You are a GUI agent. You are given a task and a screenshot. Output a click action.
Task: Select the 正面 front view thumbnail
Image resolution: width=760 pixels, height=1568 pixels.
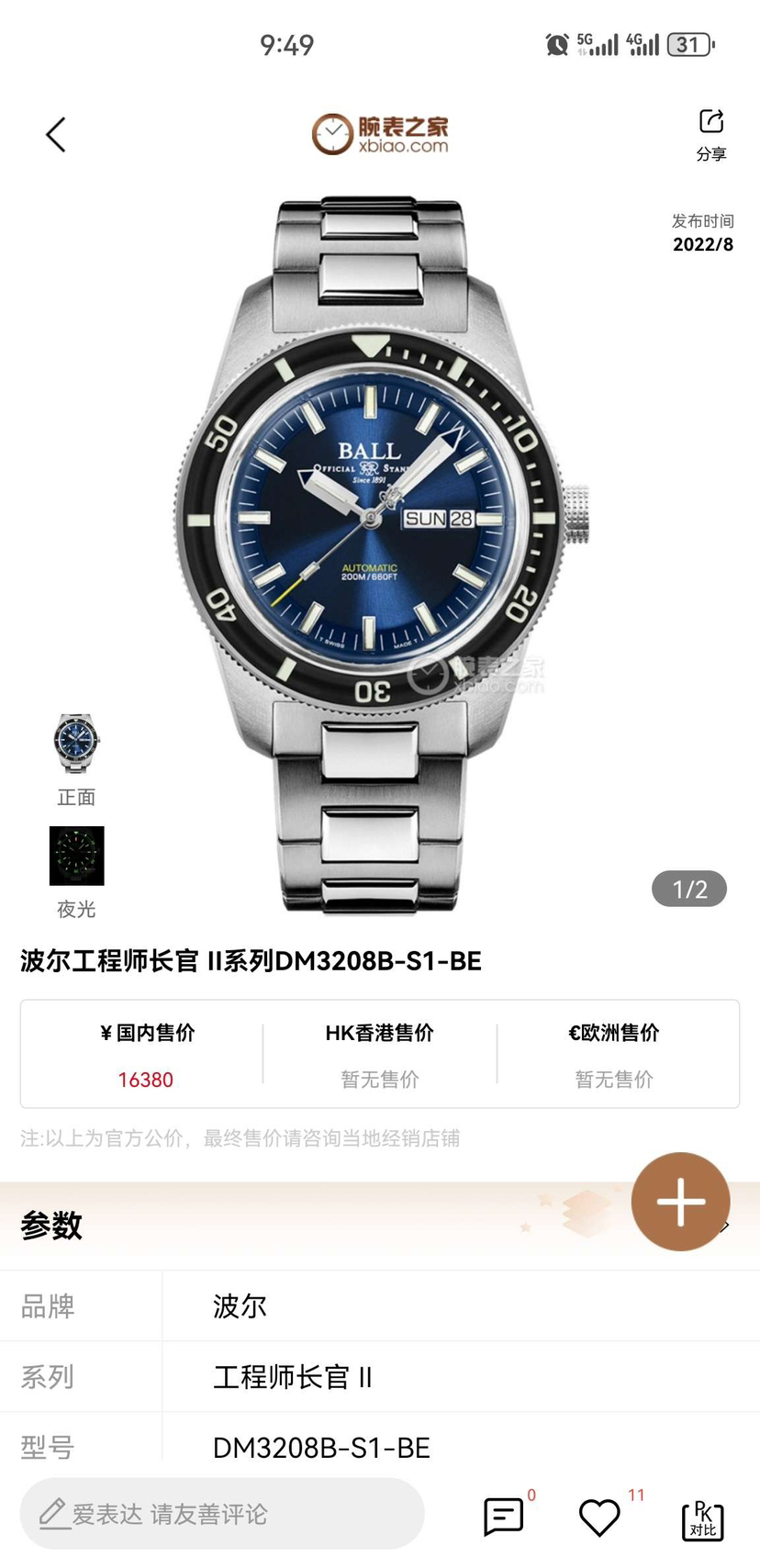(77, 744)
